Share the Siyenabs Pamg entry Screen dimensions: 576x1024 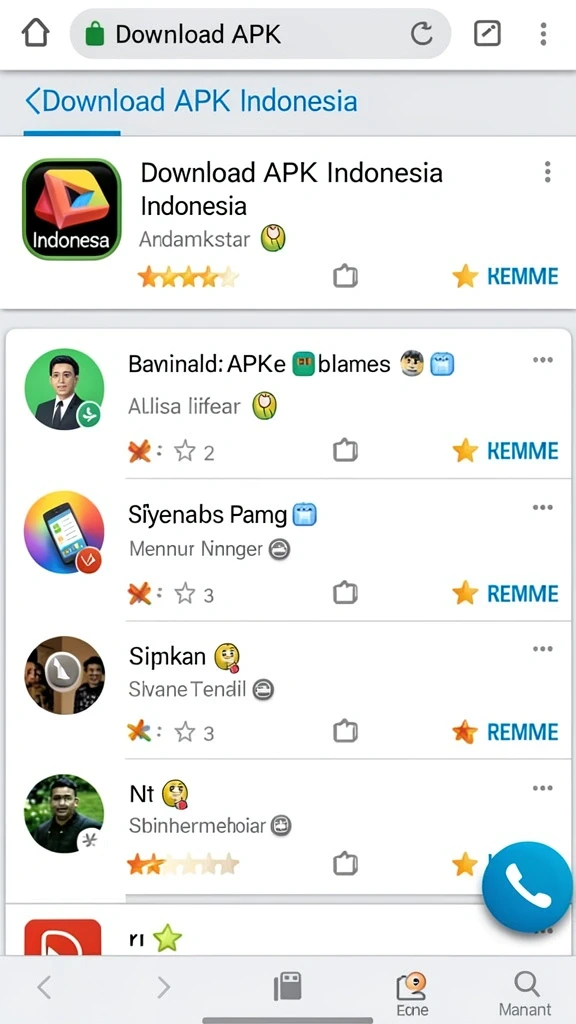345,593
